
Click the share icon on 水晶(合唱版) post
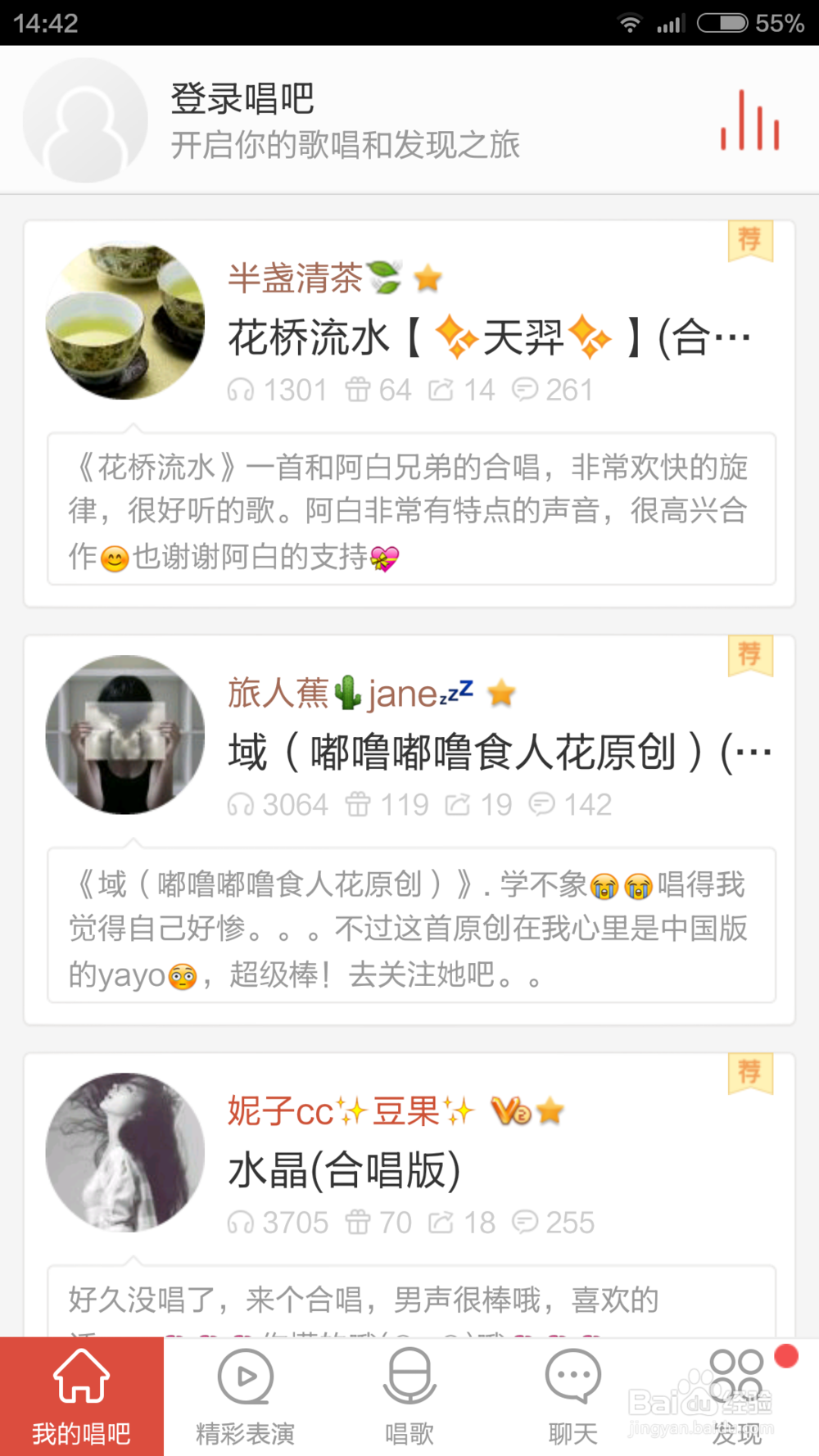click(442, 1223)
